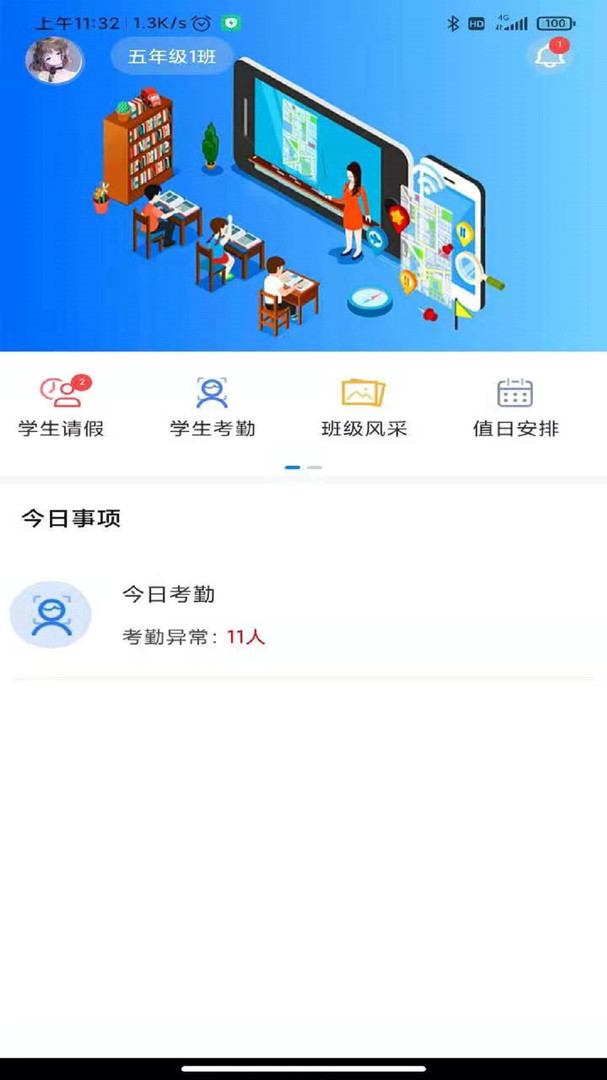Open the 今日考勤 attendance row
Screen dimensions: 607x1080
[x=300, y=615]
